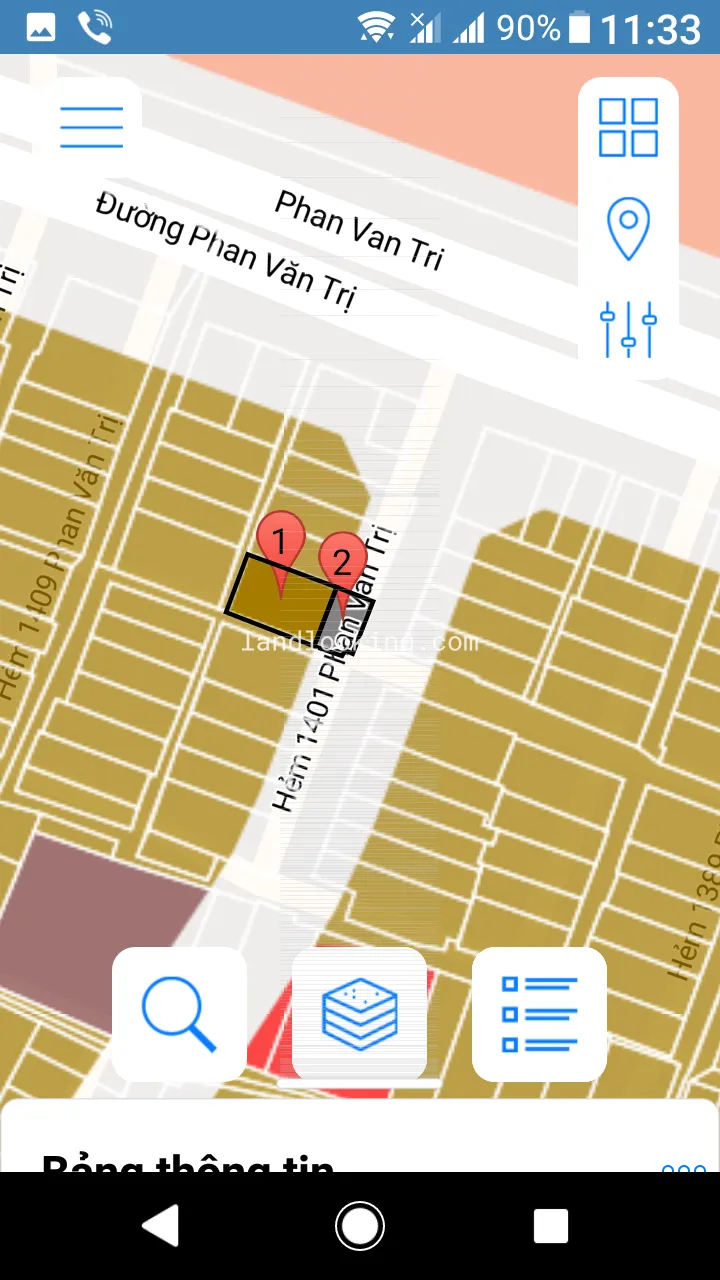
Task: Select map marker number 1
Action: 280,545
